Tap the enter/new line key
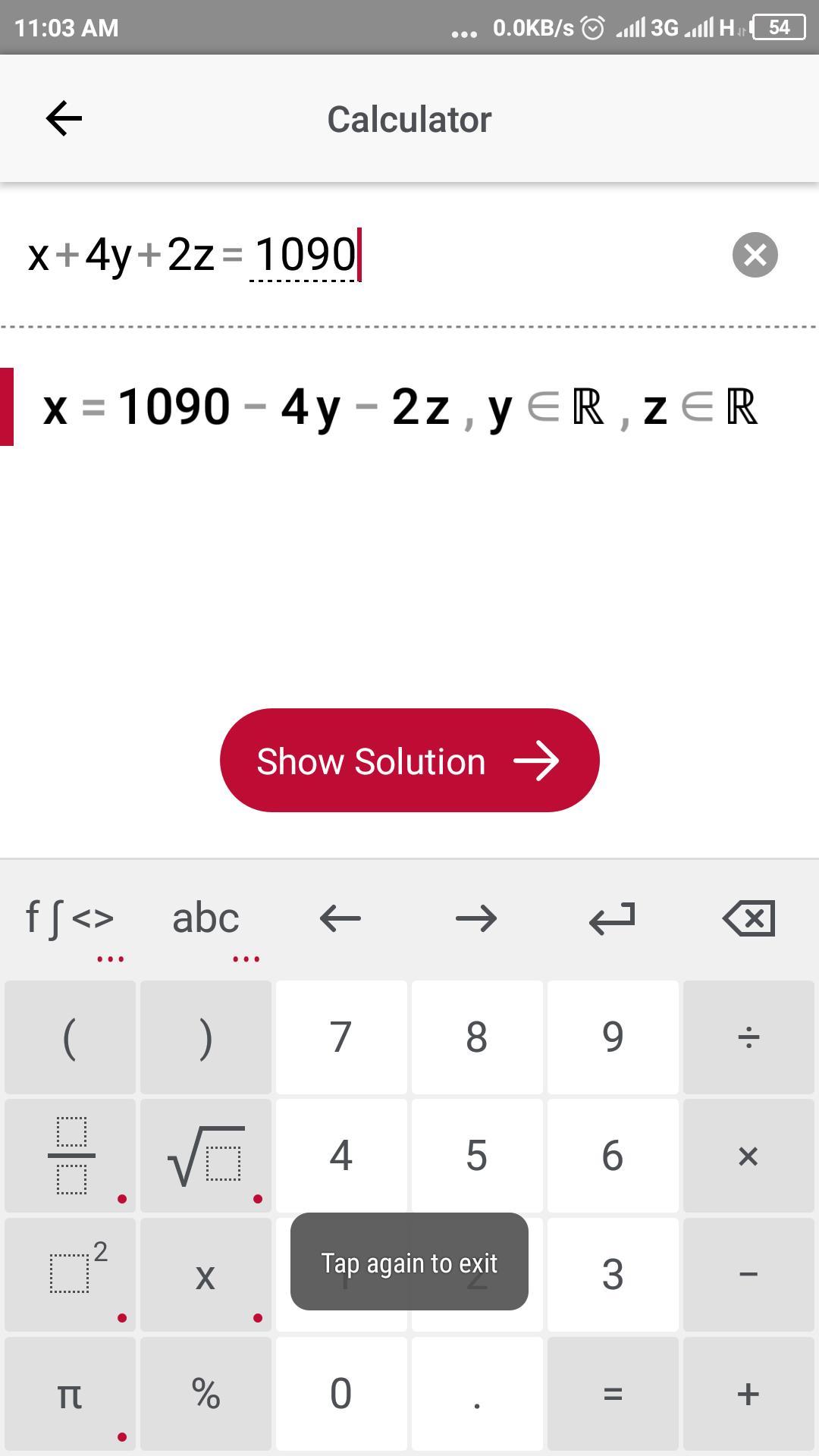The image size is (819, 1456). point(612,919)
